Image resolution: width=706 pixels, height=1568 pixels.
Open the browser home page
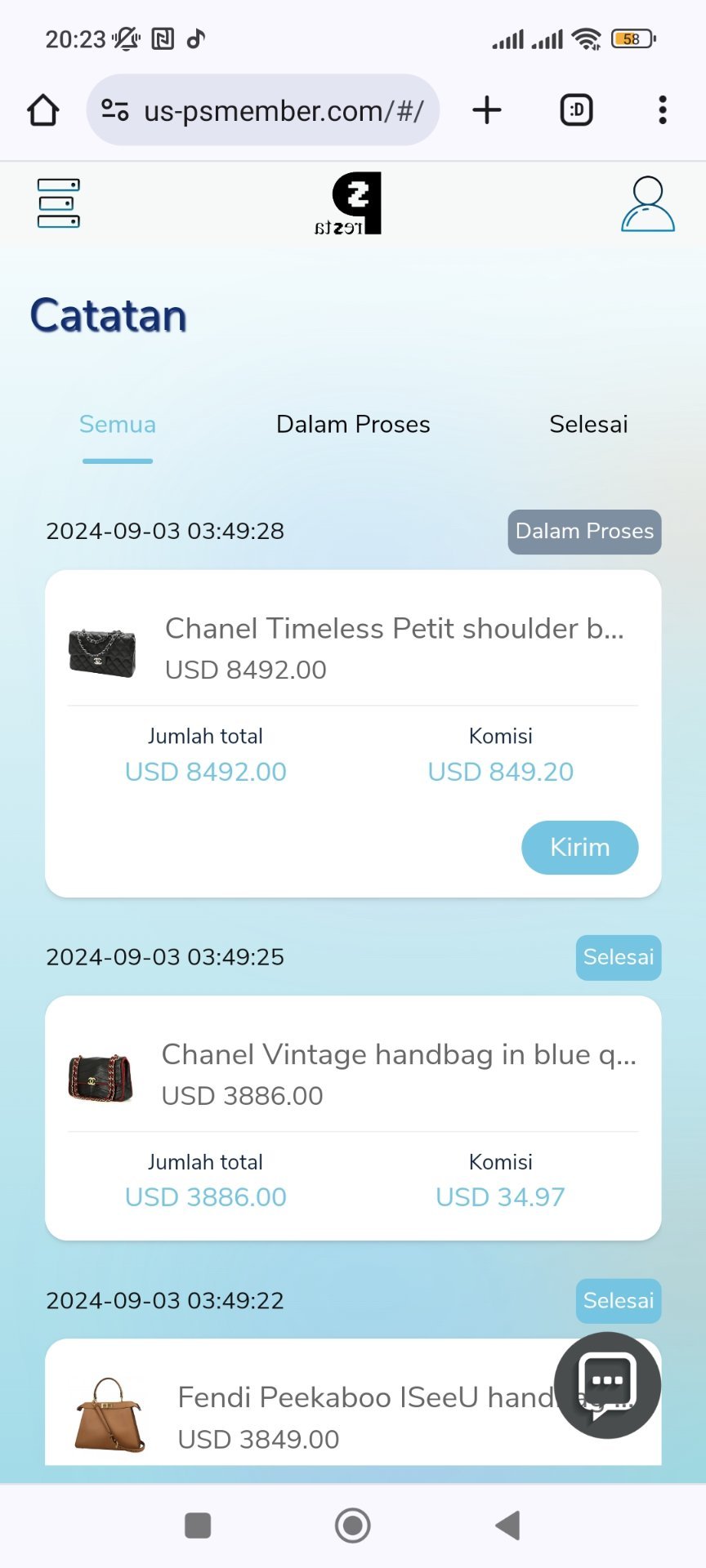(x=43, y=110)
